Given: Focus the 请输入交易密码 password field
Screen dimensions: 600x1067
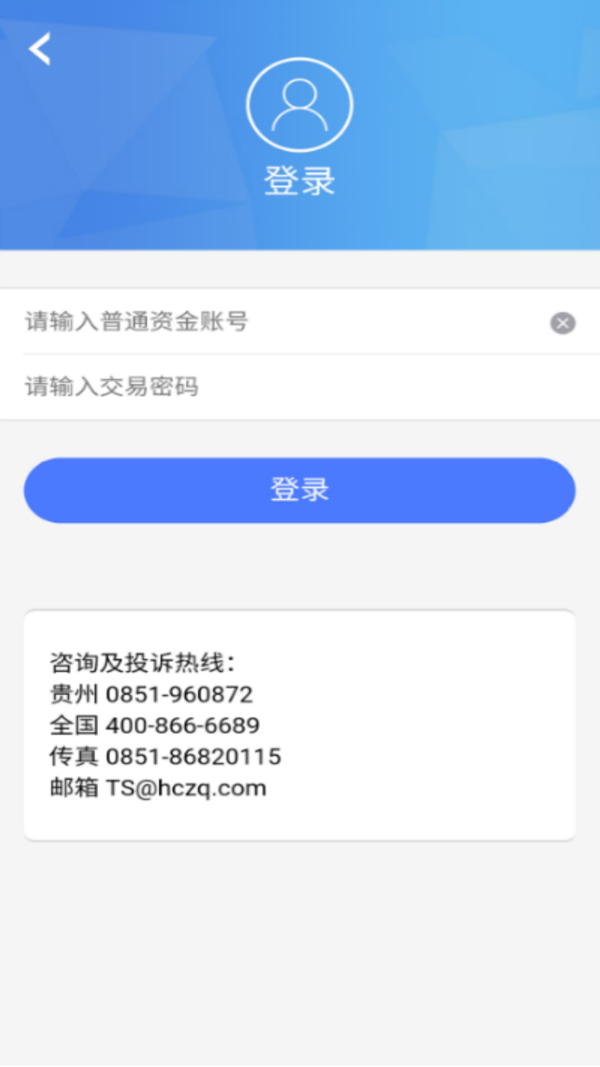Looking at the screenshot, I should (300, 387).
